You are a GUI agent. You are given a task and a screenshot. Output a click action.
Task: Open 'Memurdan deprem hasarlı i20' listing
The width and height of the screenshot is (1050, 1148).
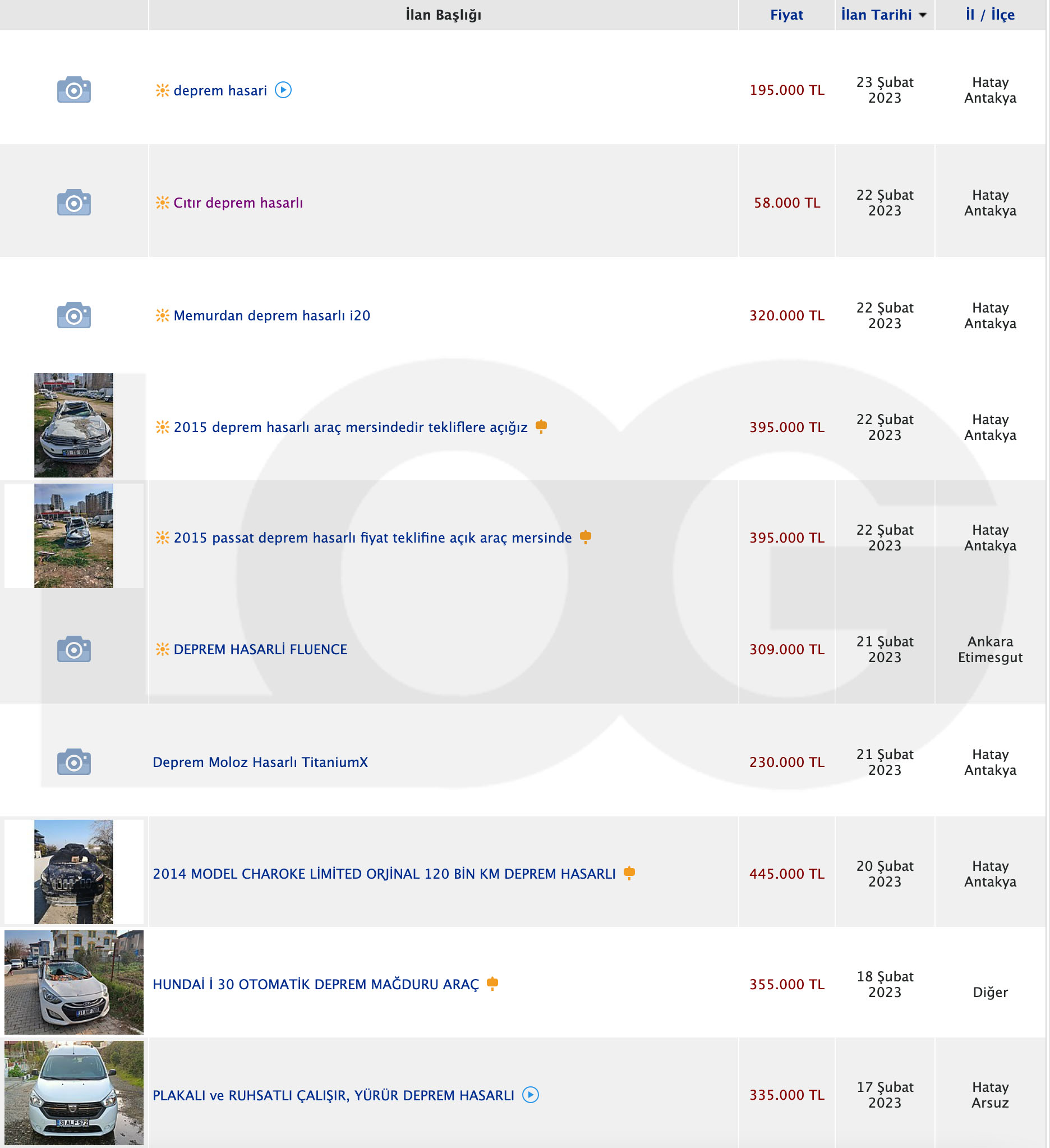click(x=271, y=315)
